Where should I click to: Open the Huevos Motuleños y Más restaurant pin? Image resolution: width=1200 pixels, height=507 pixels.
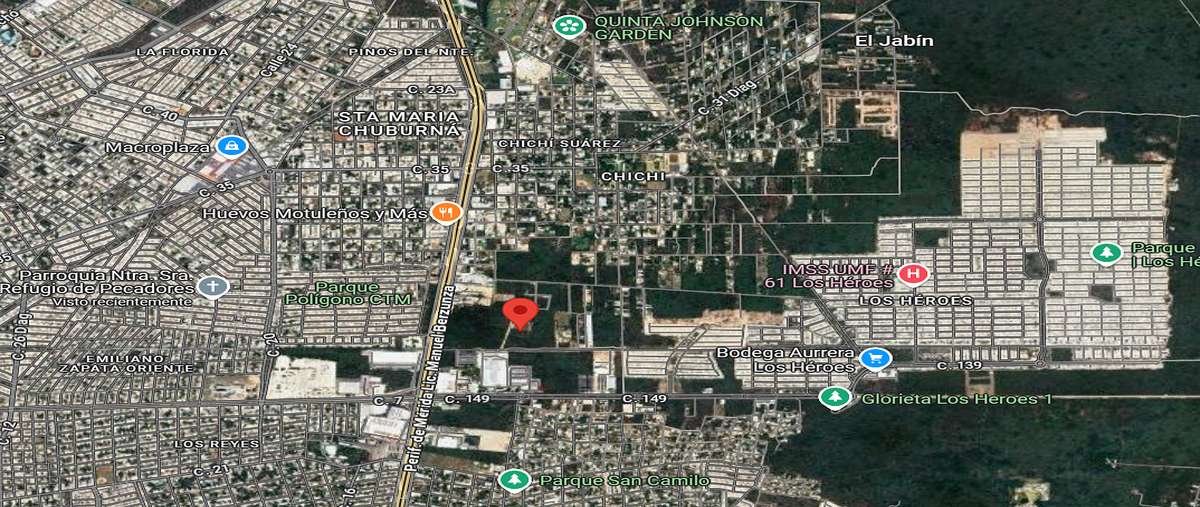[445, 212]
